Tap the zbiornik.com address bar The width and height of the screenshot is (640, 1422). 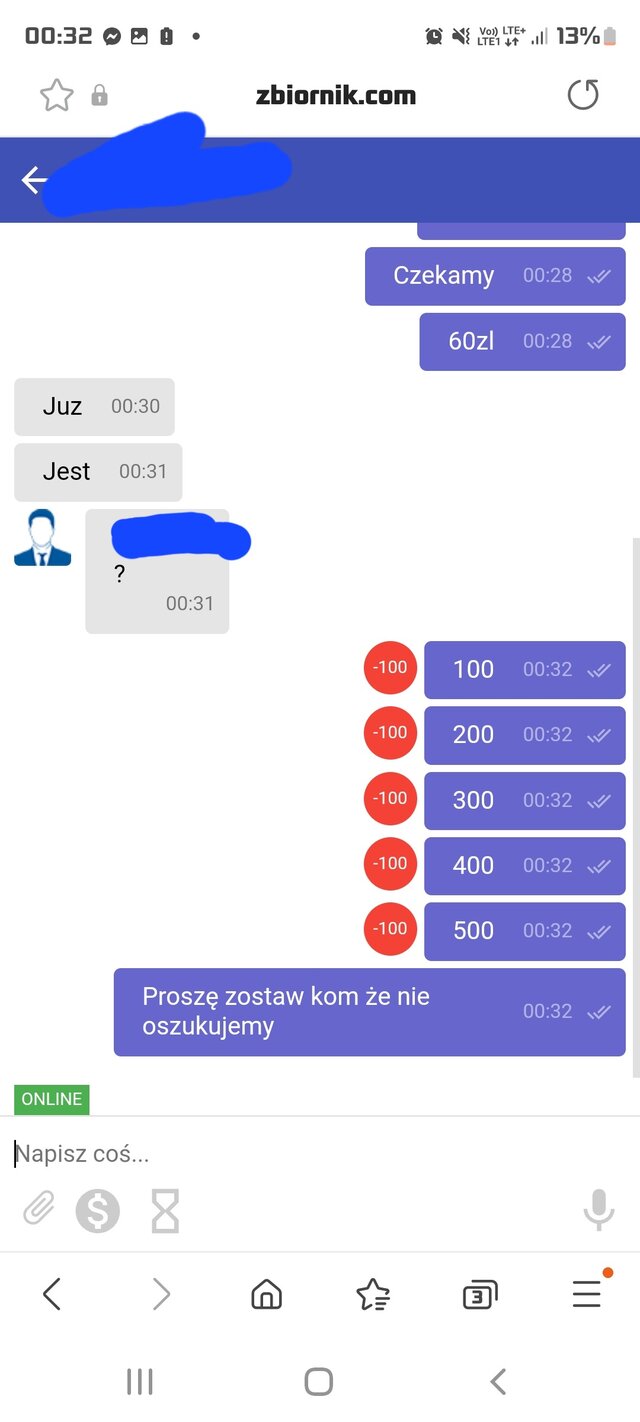[335, 96]
